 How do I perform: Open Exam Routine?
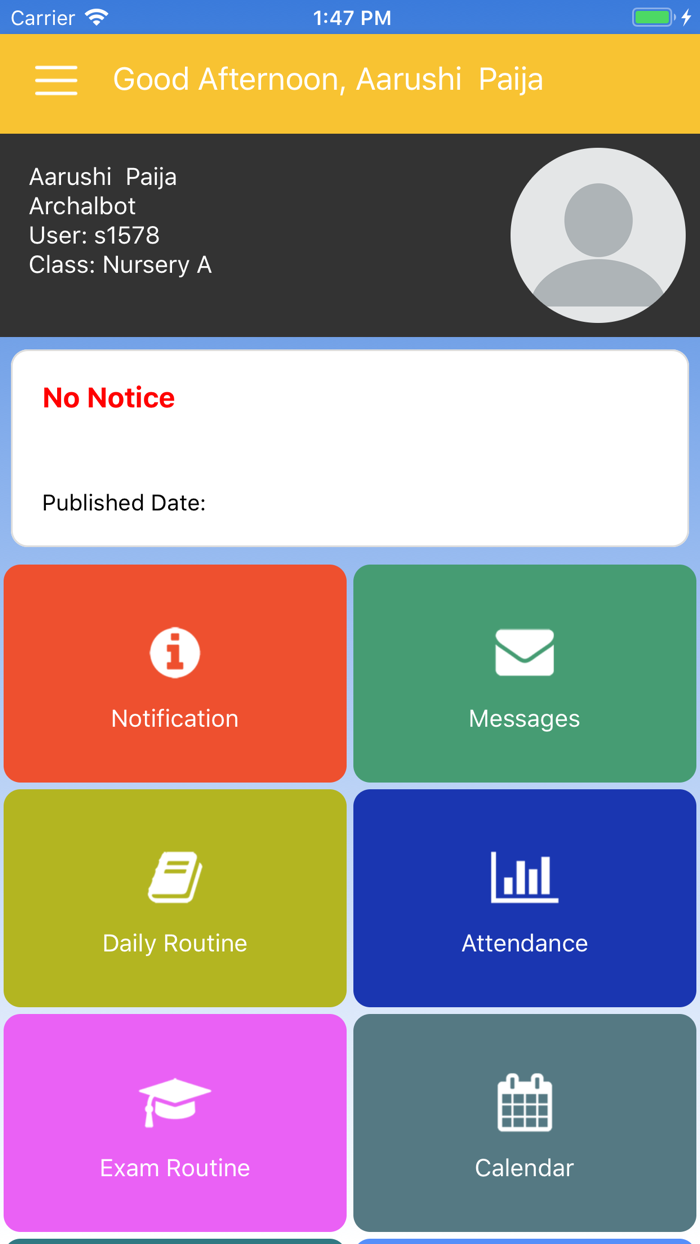coord(175,1123)
